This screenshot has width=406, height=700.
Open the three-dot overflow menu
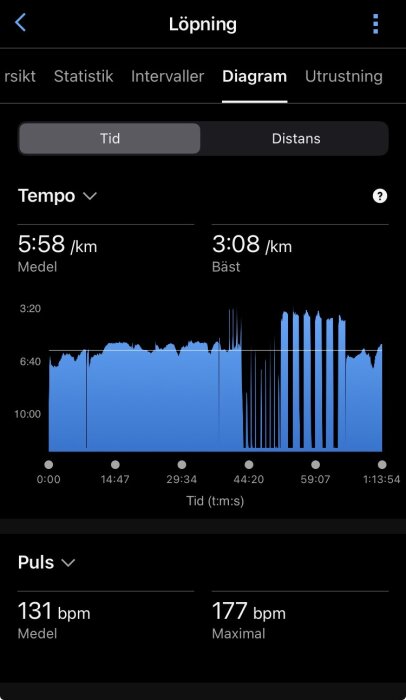[x=376, y=24]
